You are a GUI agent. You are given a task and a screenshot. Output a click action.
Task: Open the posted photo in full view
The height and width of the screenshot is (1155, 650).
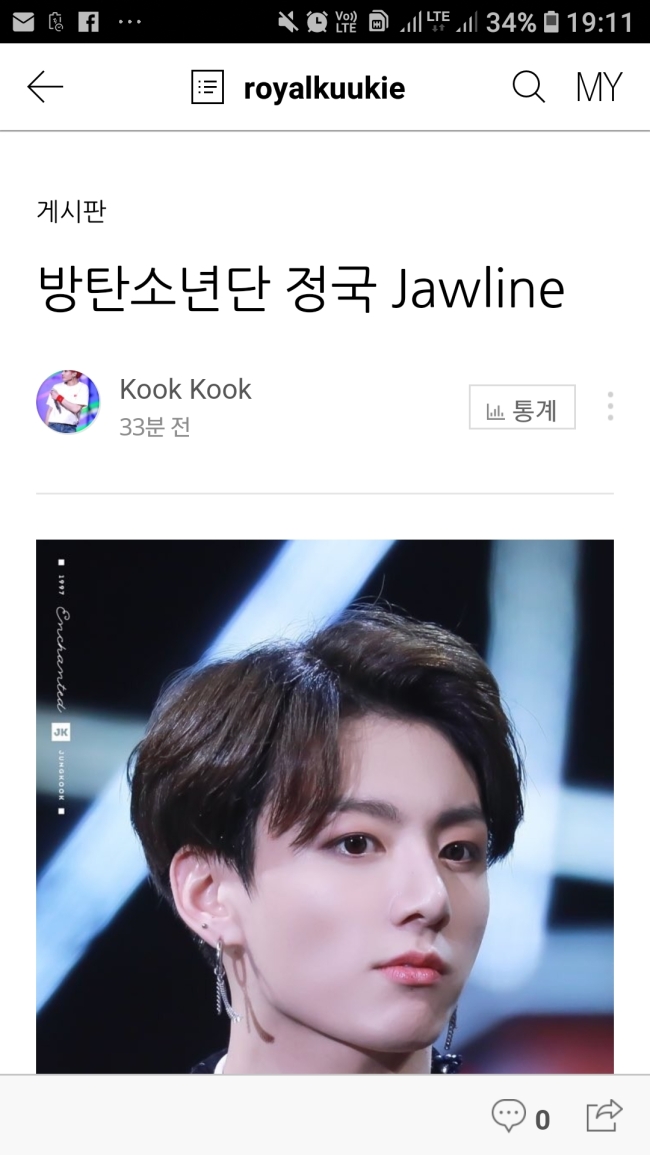[x=325, y=806]
